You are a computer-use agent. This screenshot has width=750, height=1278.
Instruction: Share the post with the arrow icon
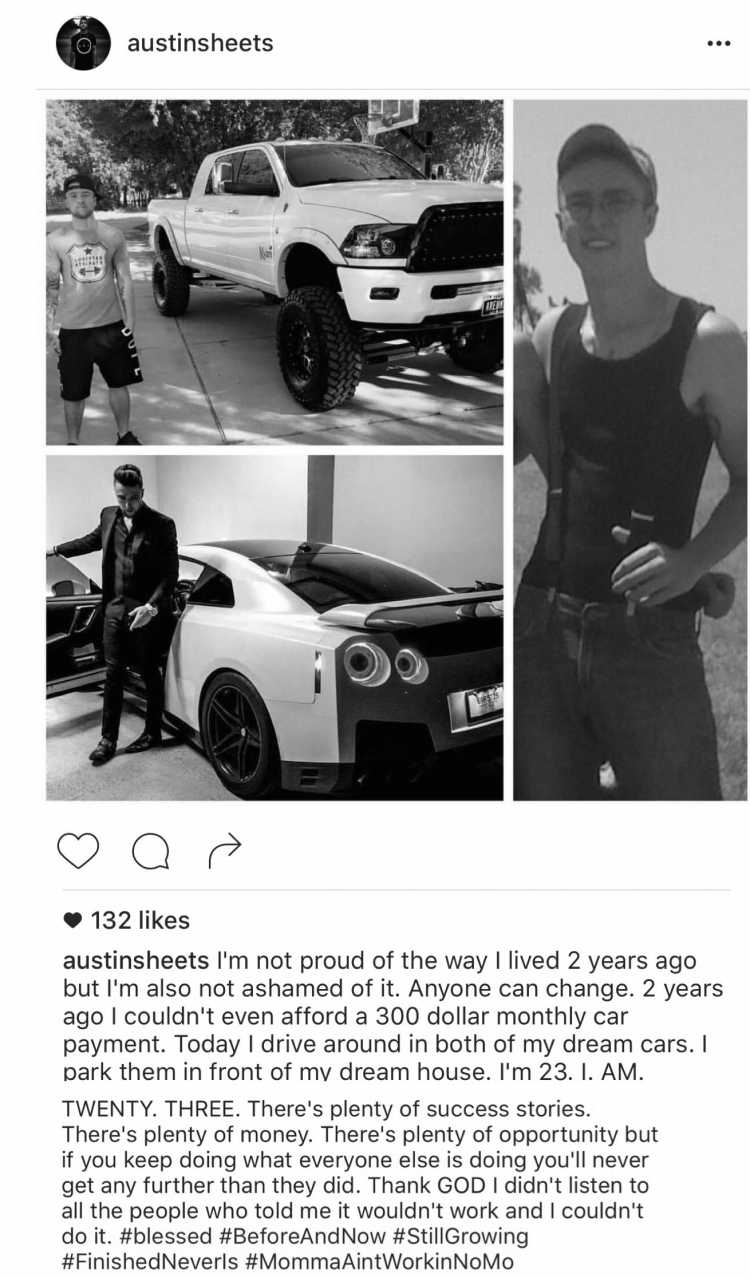tap(224, 850)
